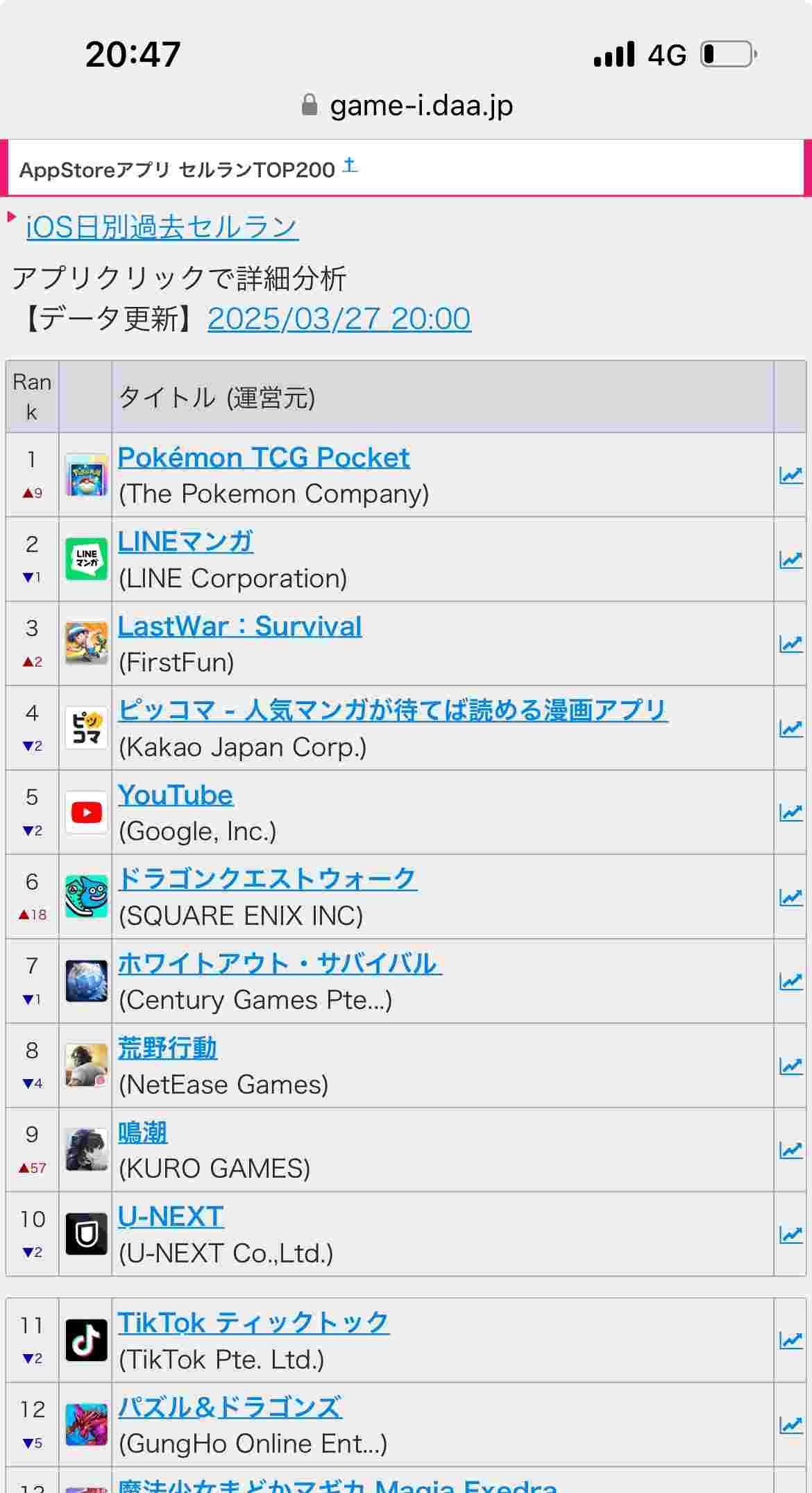Select LastWar：Survival title link
This screenshot has height=1493, width=812.
click(x=239, y=626)
